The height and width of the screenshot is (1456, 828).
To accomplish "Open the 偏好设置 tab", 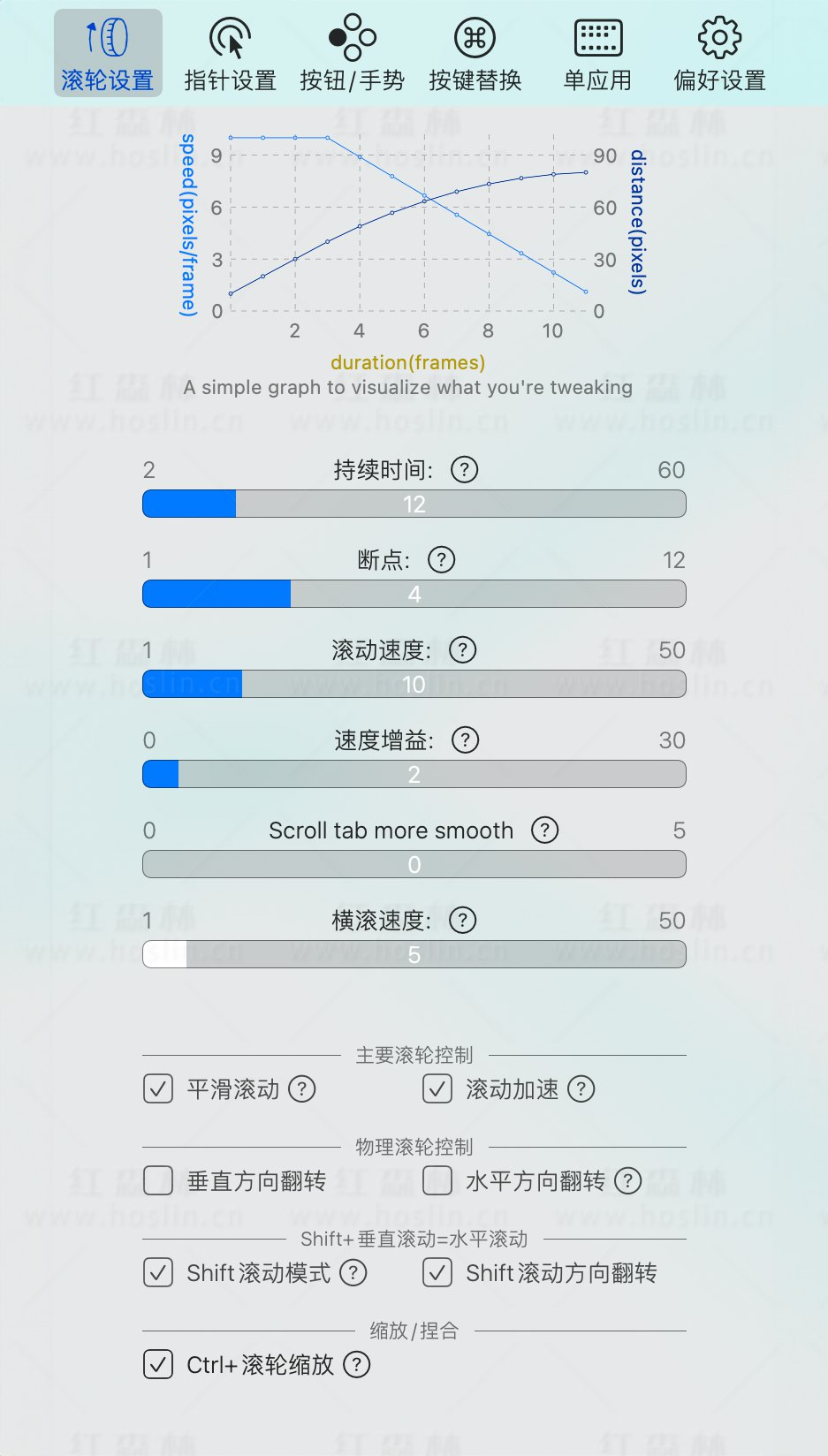I will [719, 55].
